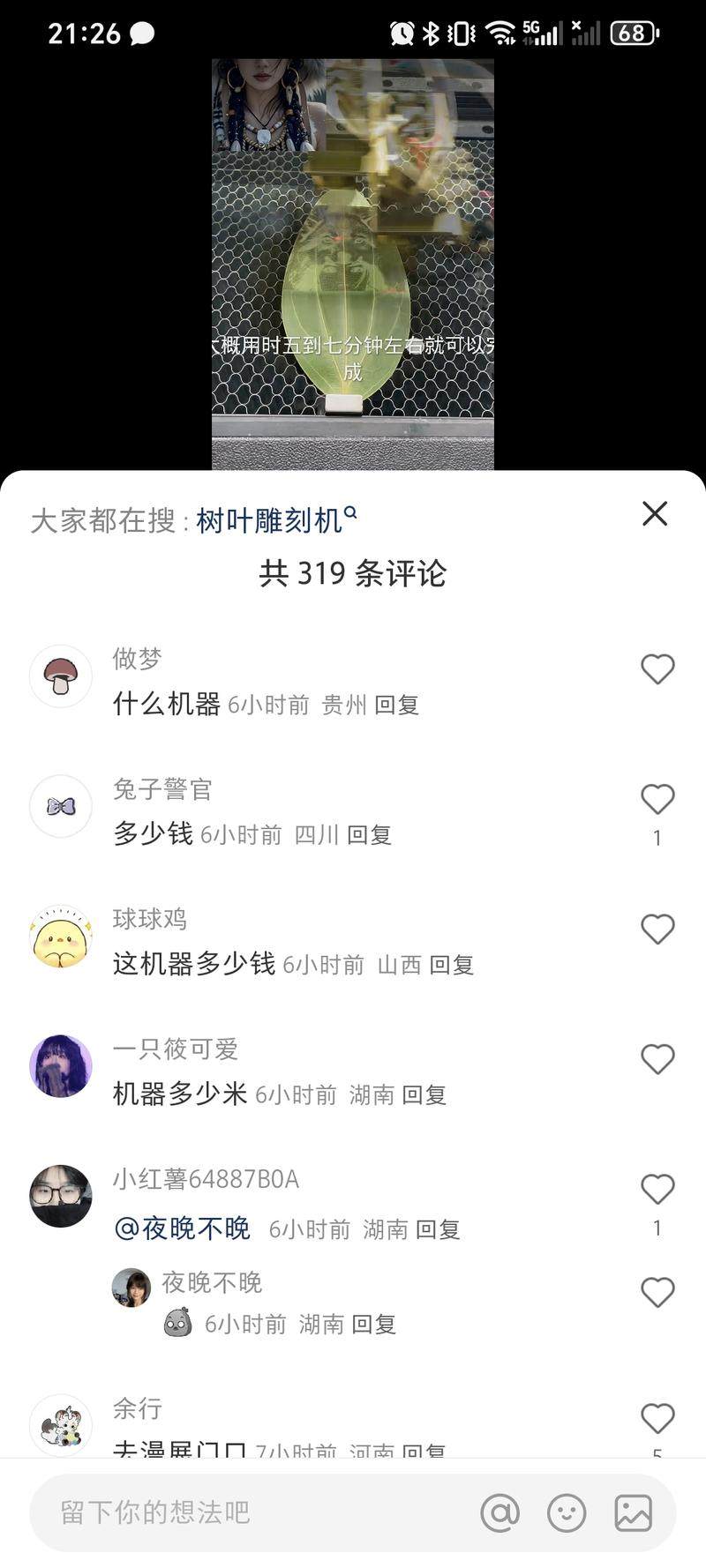Image resolution: width=706 pixels, height=1568 pixels.
Task: Open 球球鸡's profile avatar
Action: tap(61, 937)
